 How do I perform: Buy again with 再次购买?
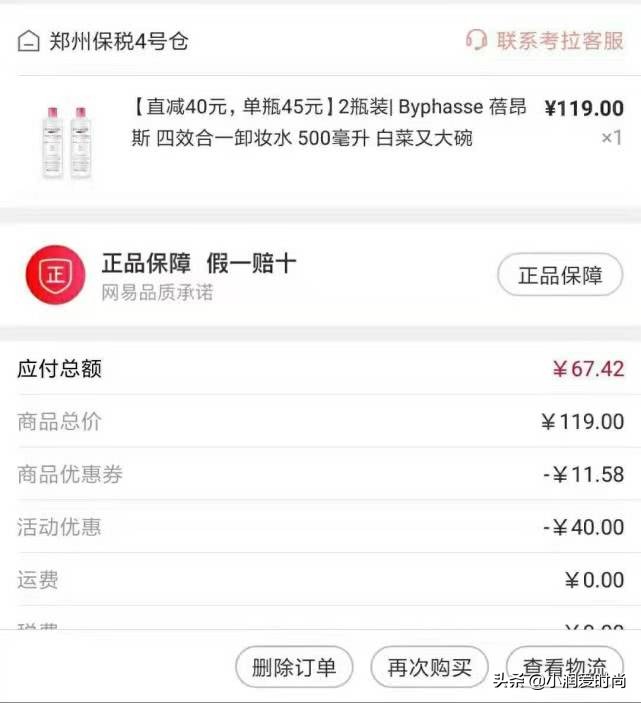429,667
